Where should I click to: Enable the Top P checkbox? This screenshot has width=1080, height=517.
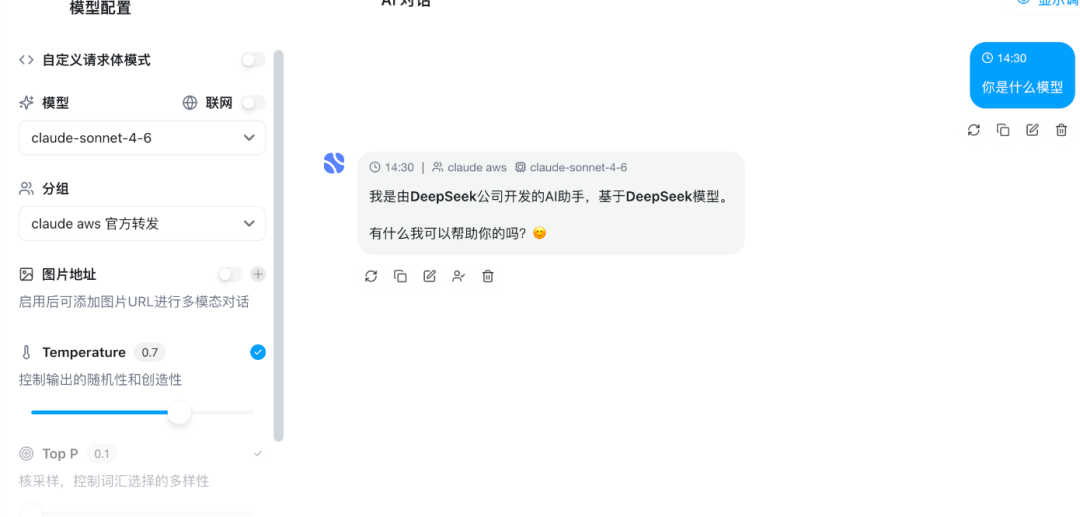coord(258,454)
